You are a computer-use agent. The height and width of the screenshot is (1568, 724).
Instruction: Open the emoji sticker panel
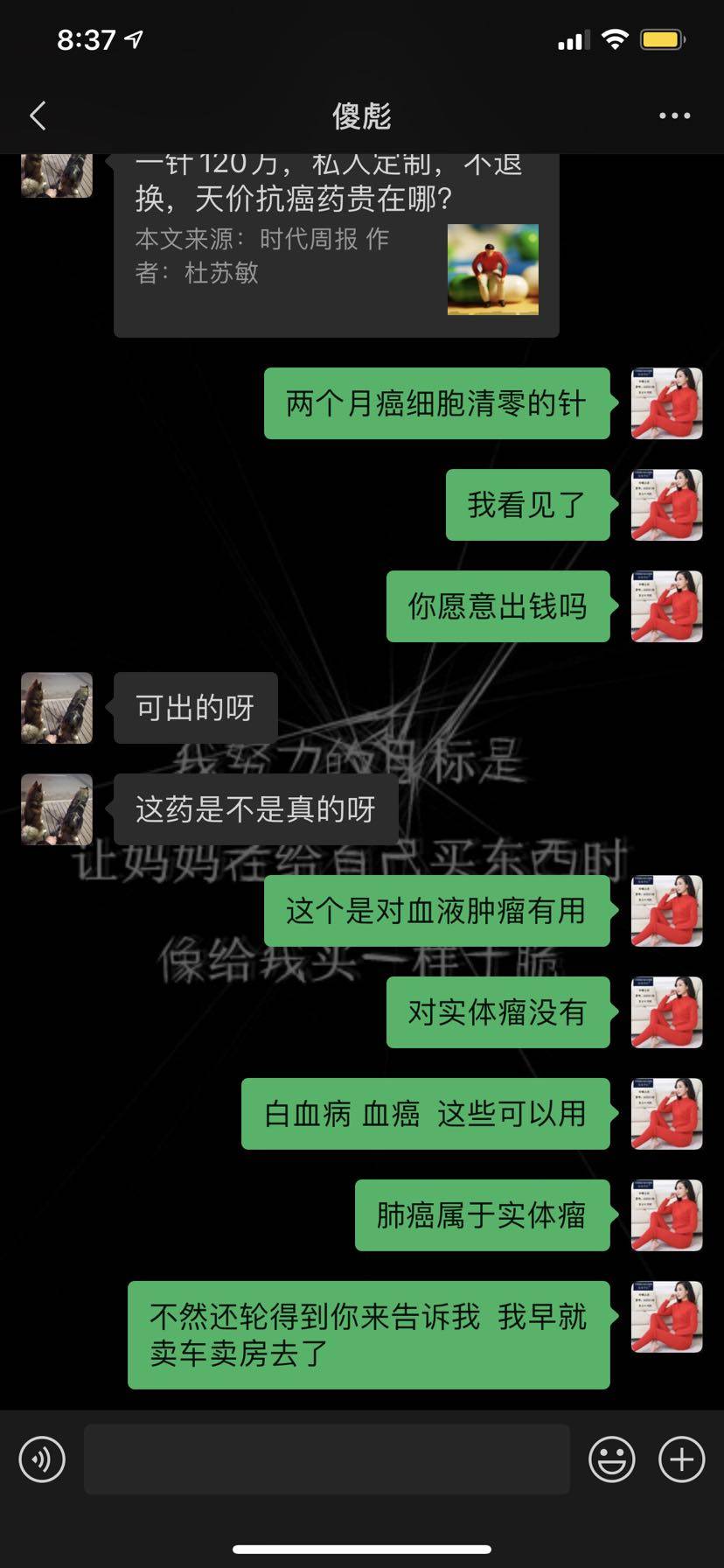611,1459
